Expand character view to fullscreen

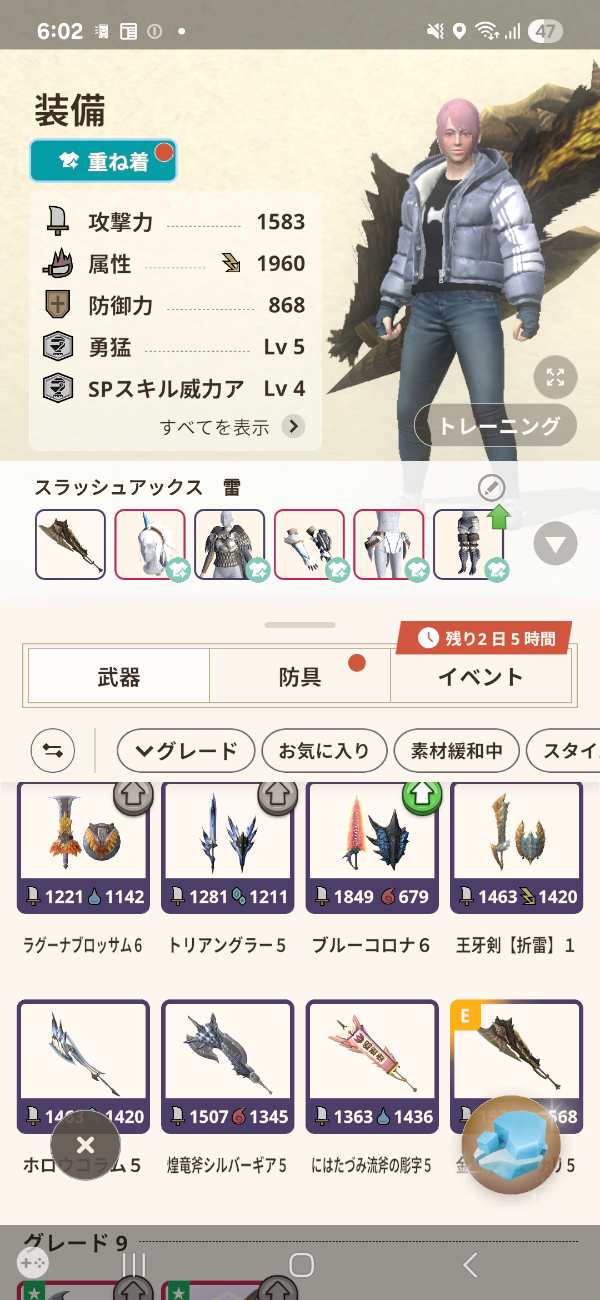(x=555, y=377)
